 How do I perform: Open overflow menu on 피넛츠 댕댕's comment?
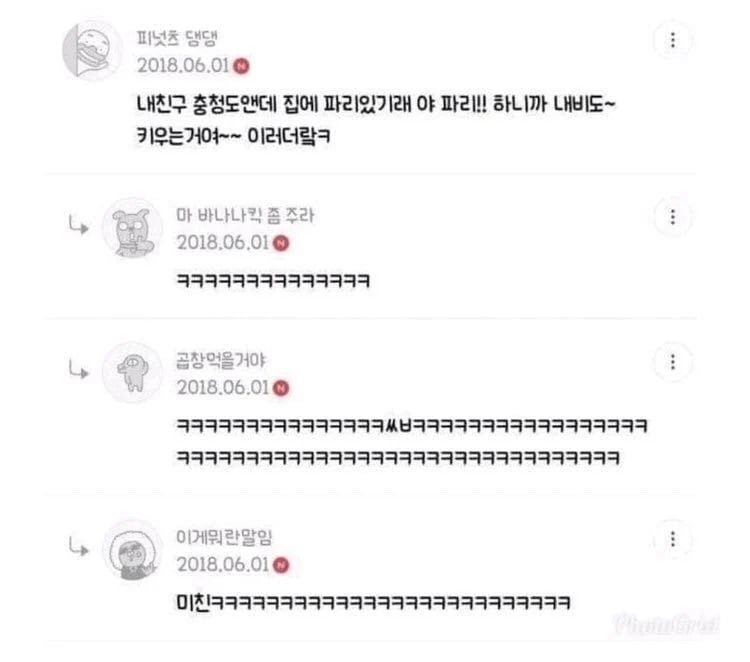click(673, 41)
